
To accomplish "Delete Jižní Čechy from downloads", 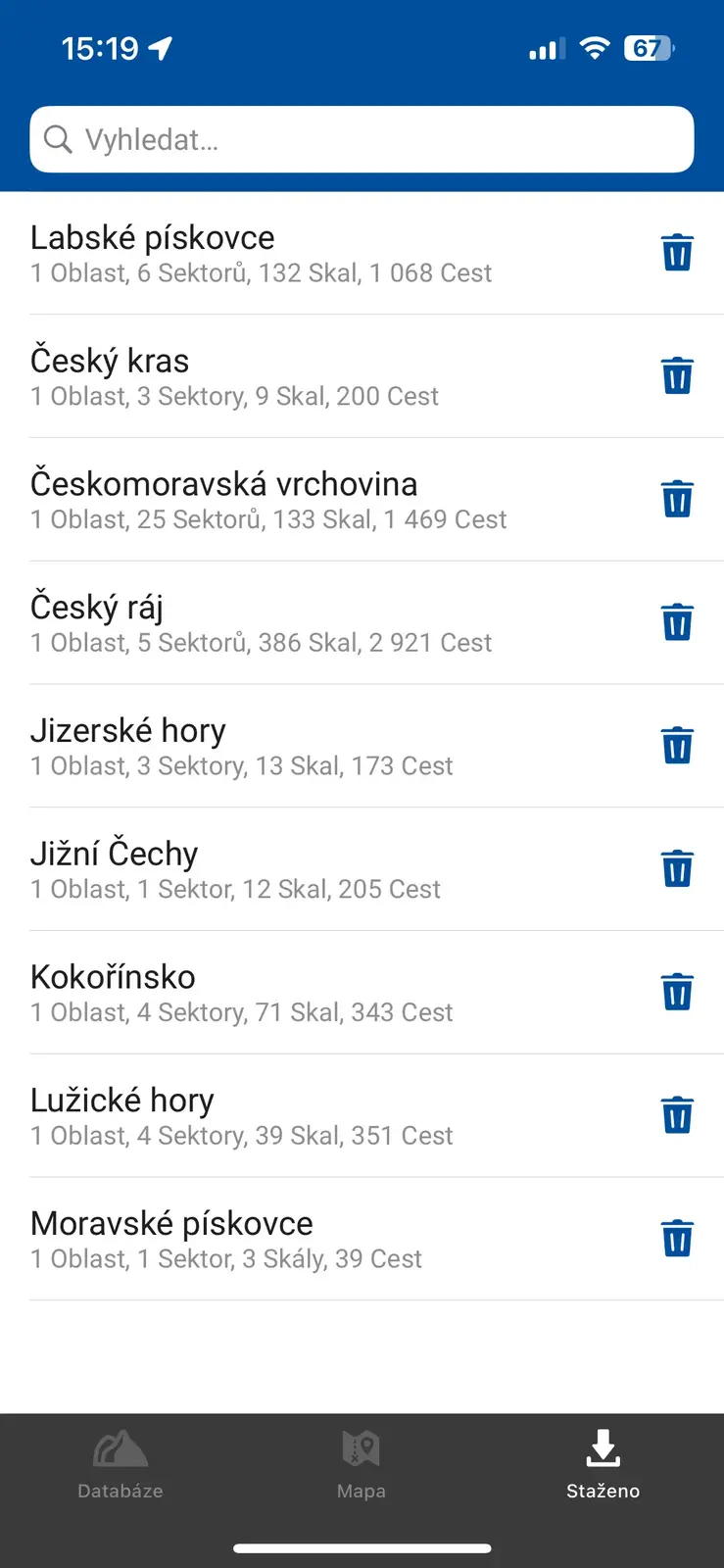I will pyautogui.click(x=677, y=869).
